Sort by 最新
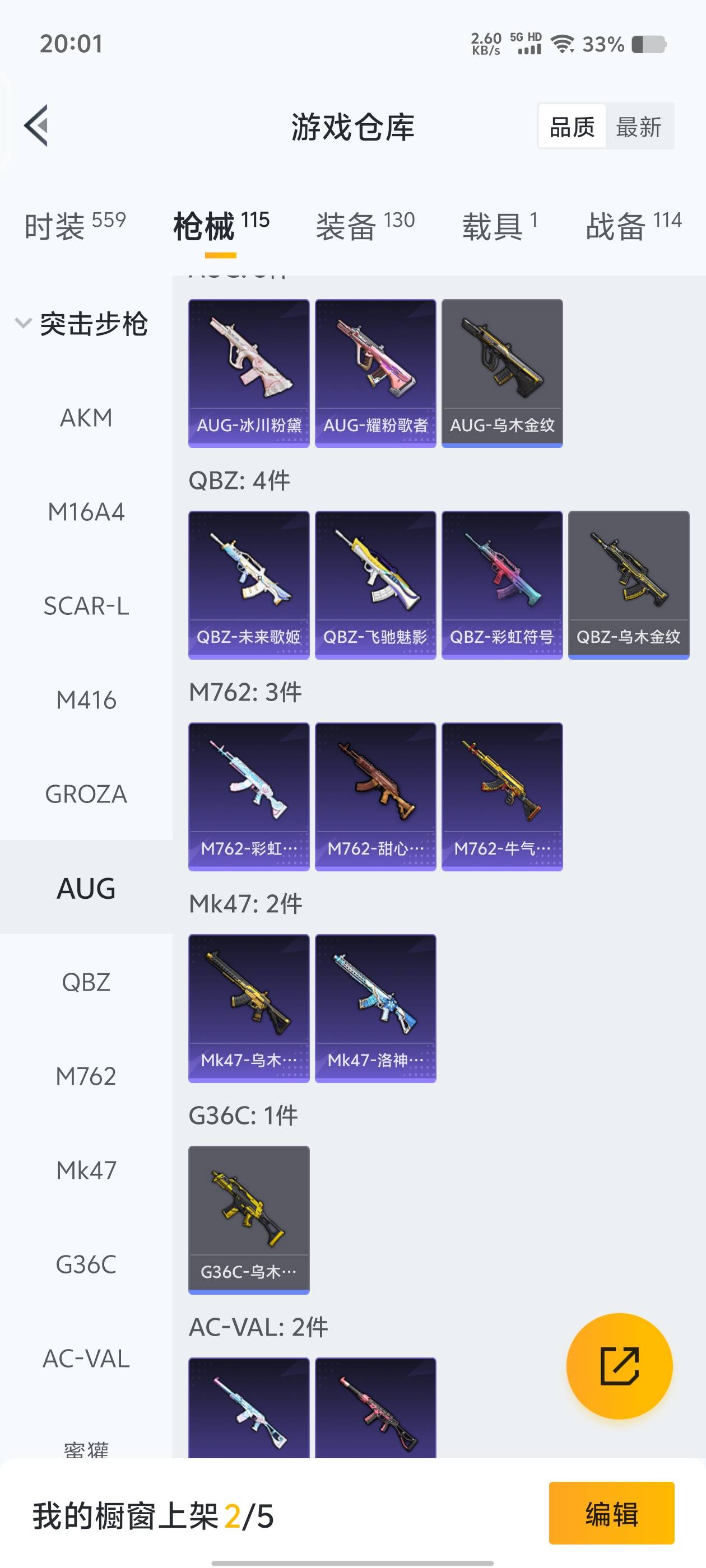The width and height of the screenshot is (706, 1568). (638, 127)
